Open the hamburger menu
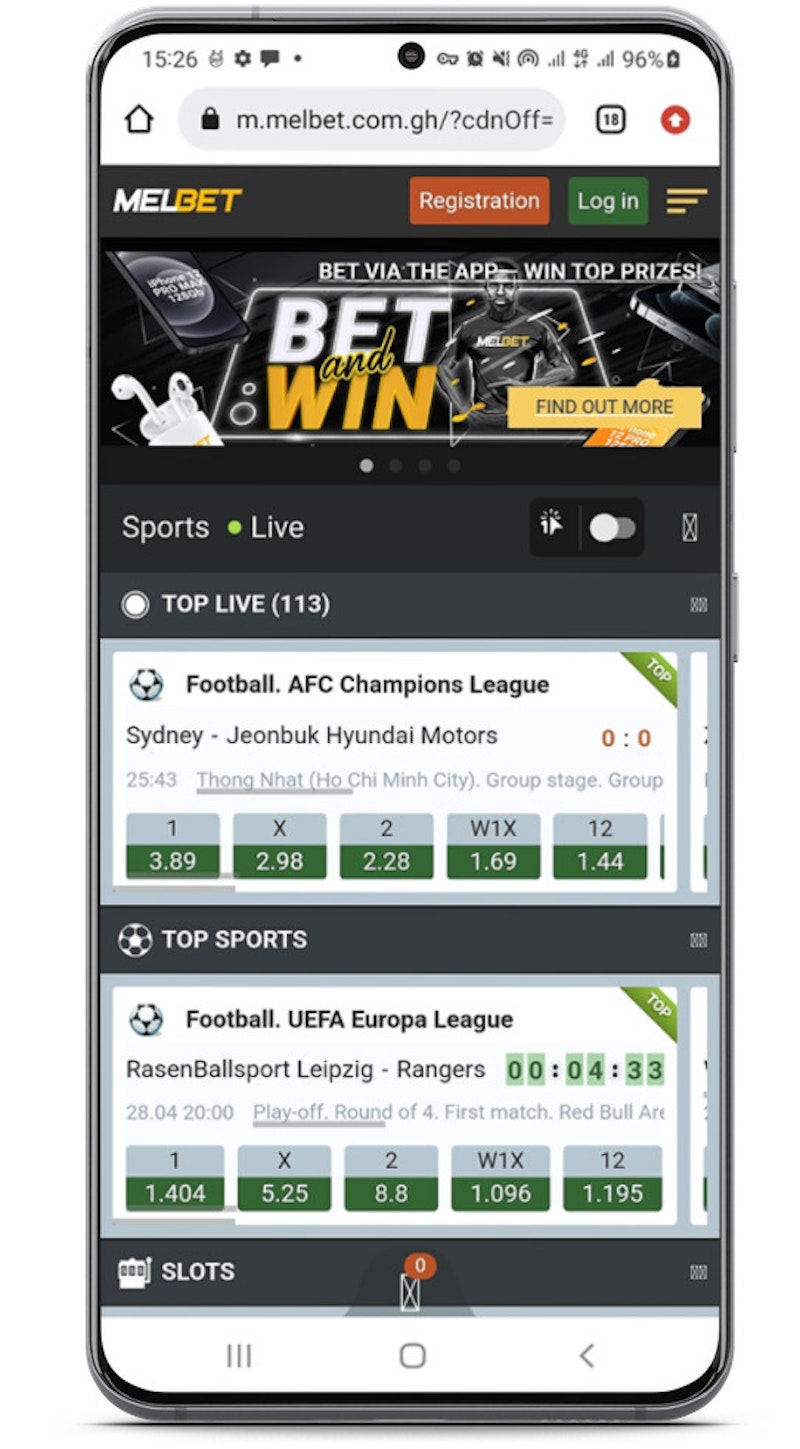Viewport: 800px width, 1449px height. 686,201
